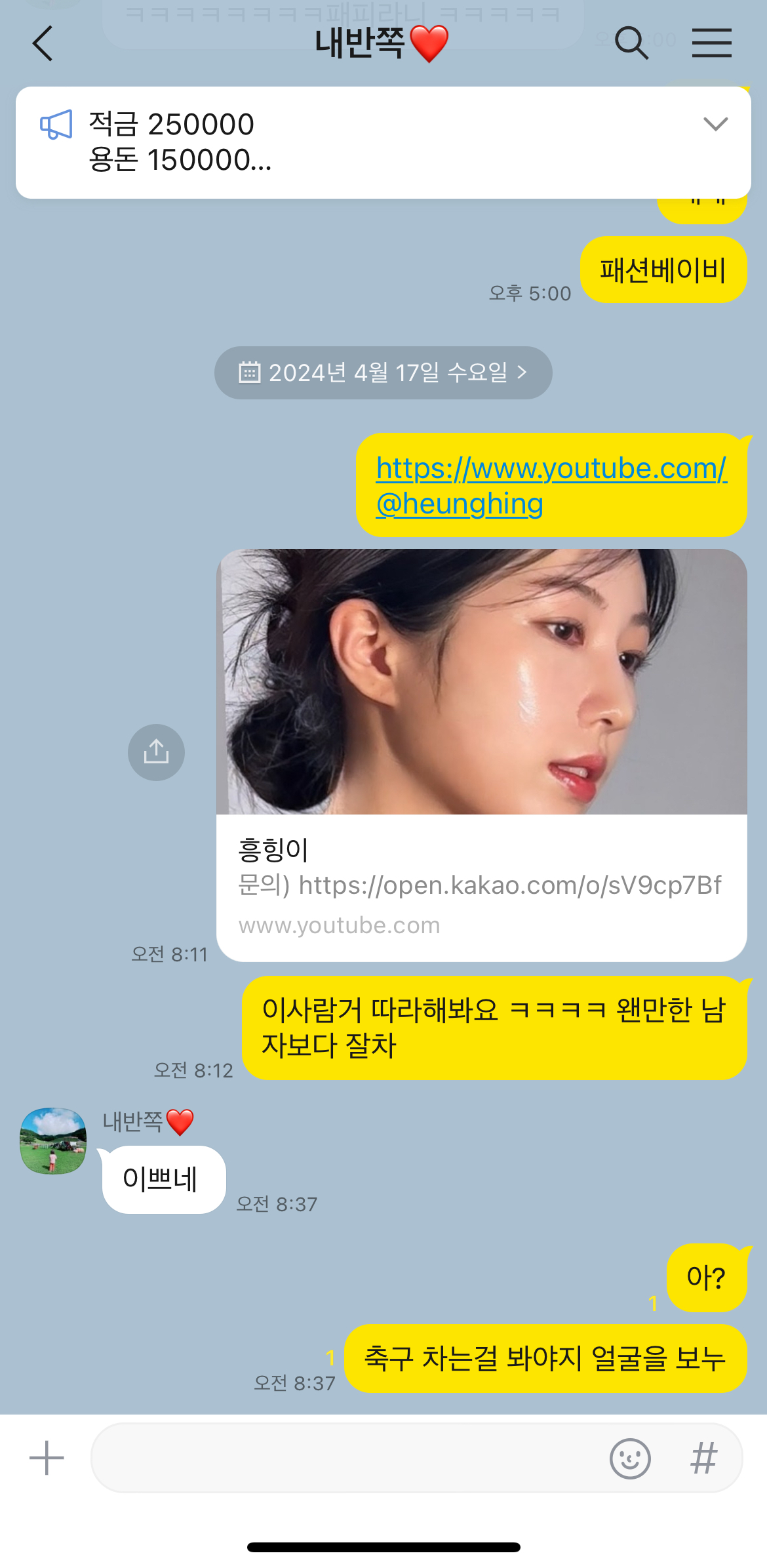Open the 흥힝이 YouTube preview card
The width and height of the screenshot is (767, 1568).
(481, 754)
